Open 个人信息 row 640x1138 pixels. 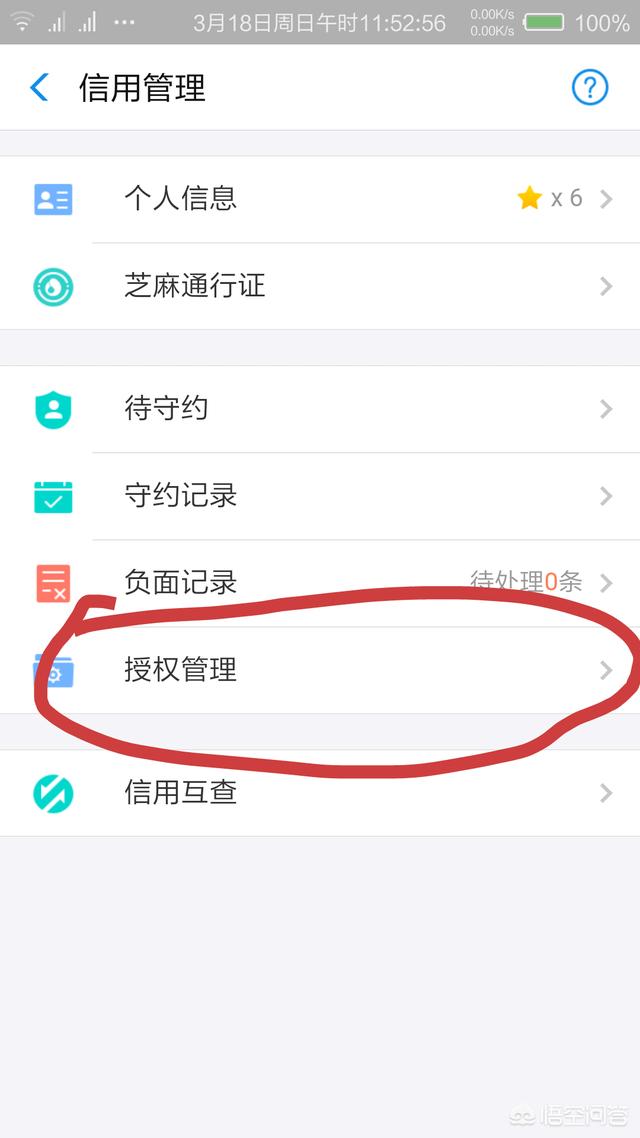pos(320,198)
